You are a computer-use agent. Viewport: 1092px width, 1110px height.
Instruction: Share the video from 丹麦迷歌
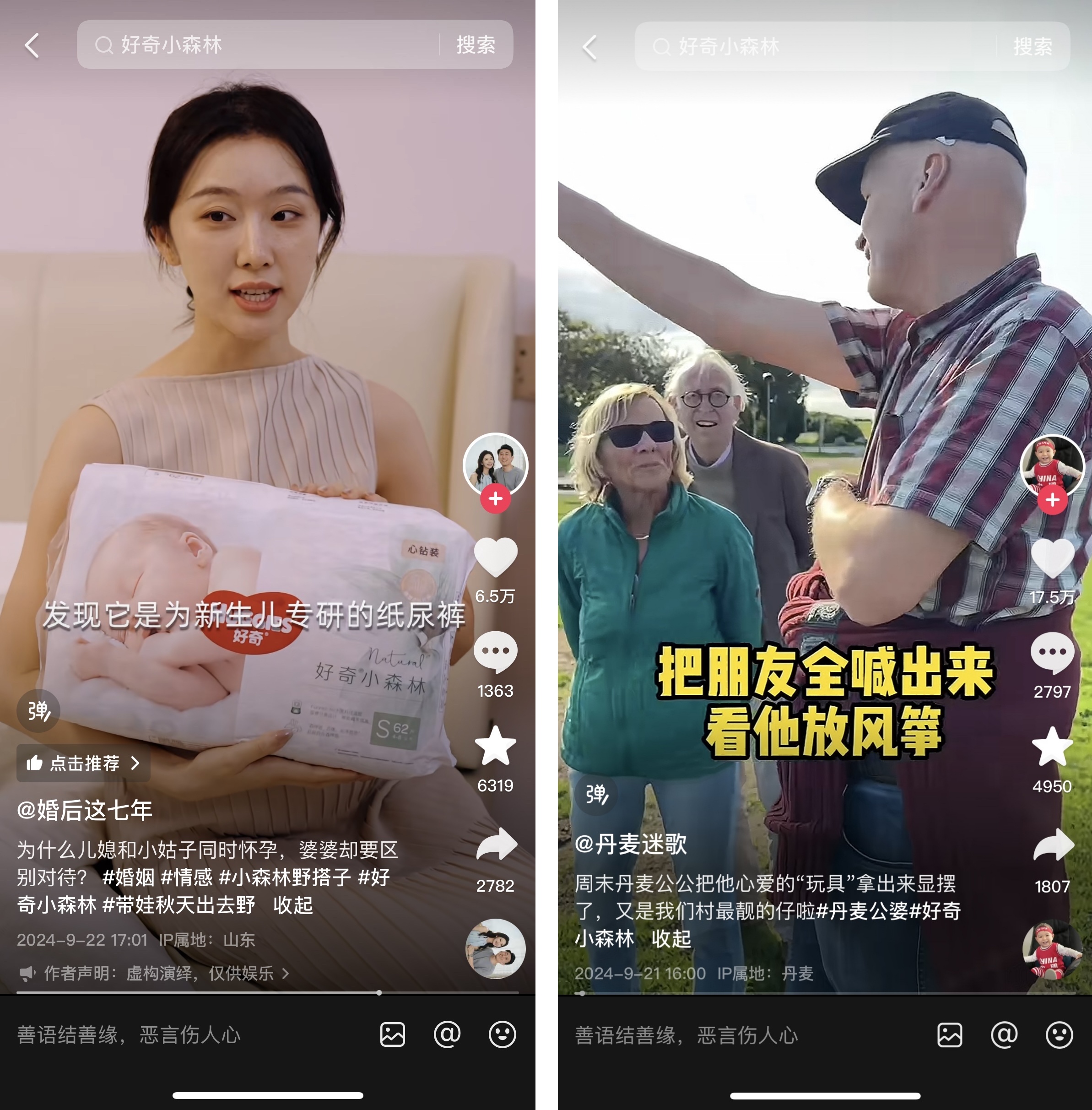click(x=1053, y=845)
